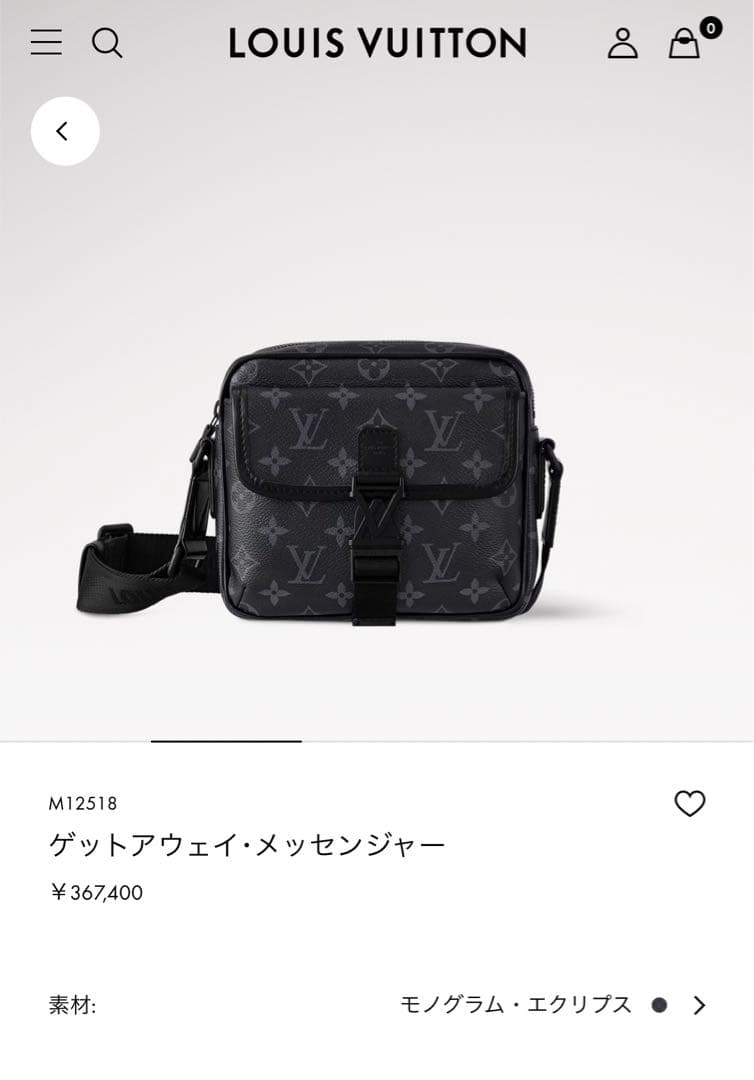Open the My Account page
This screenshot has width=754, height=1080.
pos(623,44)
